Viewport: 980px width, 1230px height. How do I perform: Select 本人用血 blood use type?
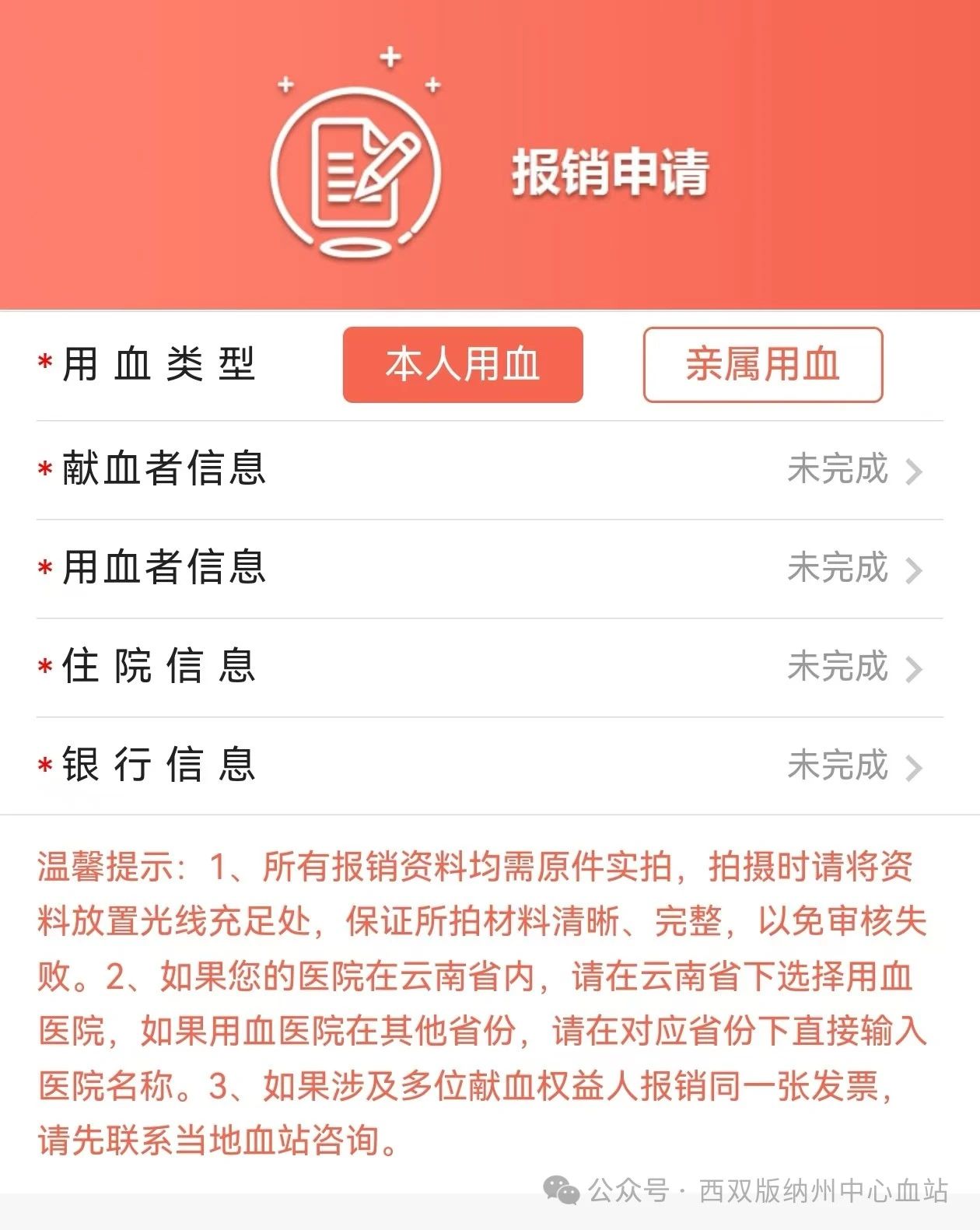pos(462,365)
